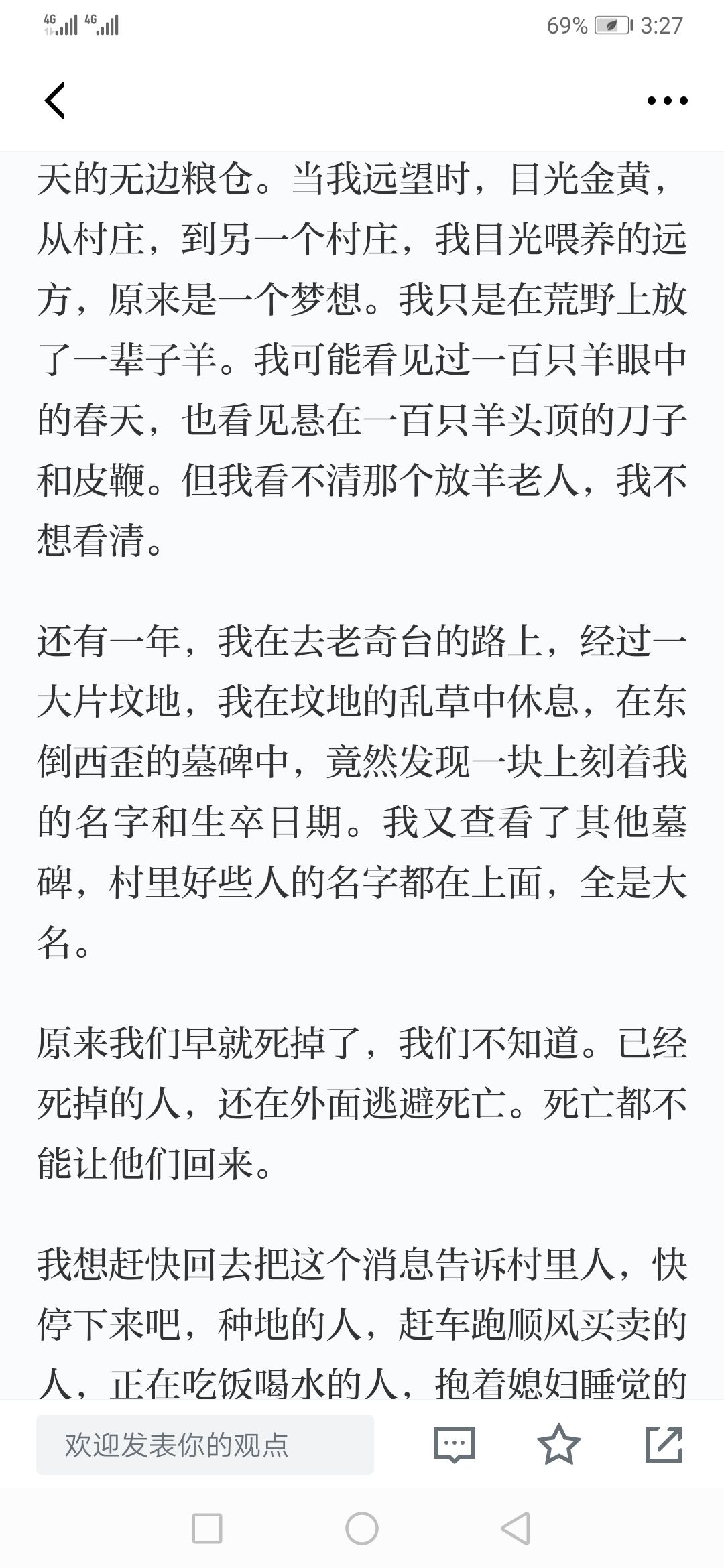Go back using the top-left arrow
Screen dimensions: 724x1568
tap(55, 101)
